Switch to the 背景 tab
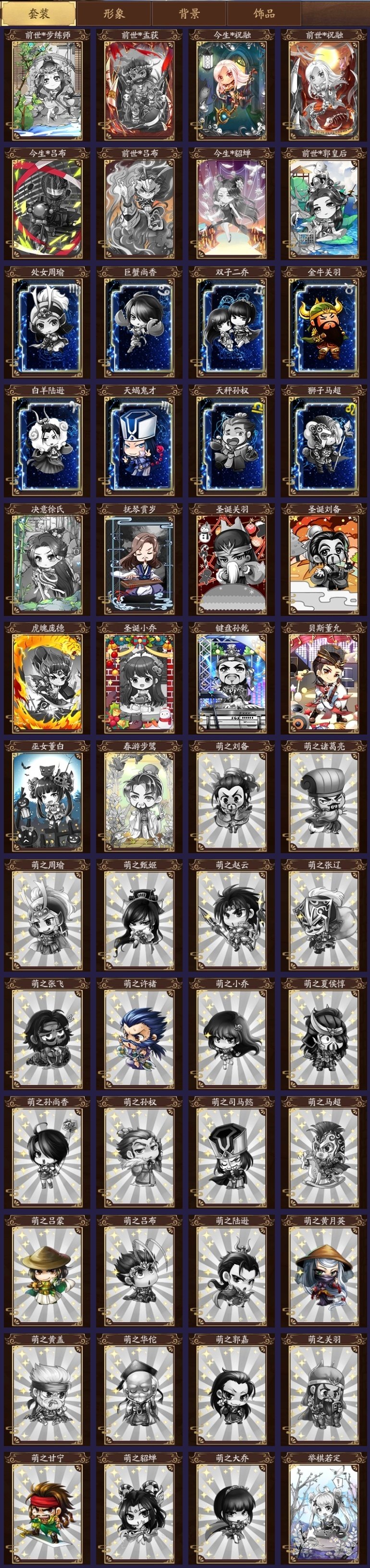This screenshot has width=370, height=1568. tap(189, 13)
